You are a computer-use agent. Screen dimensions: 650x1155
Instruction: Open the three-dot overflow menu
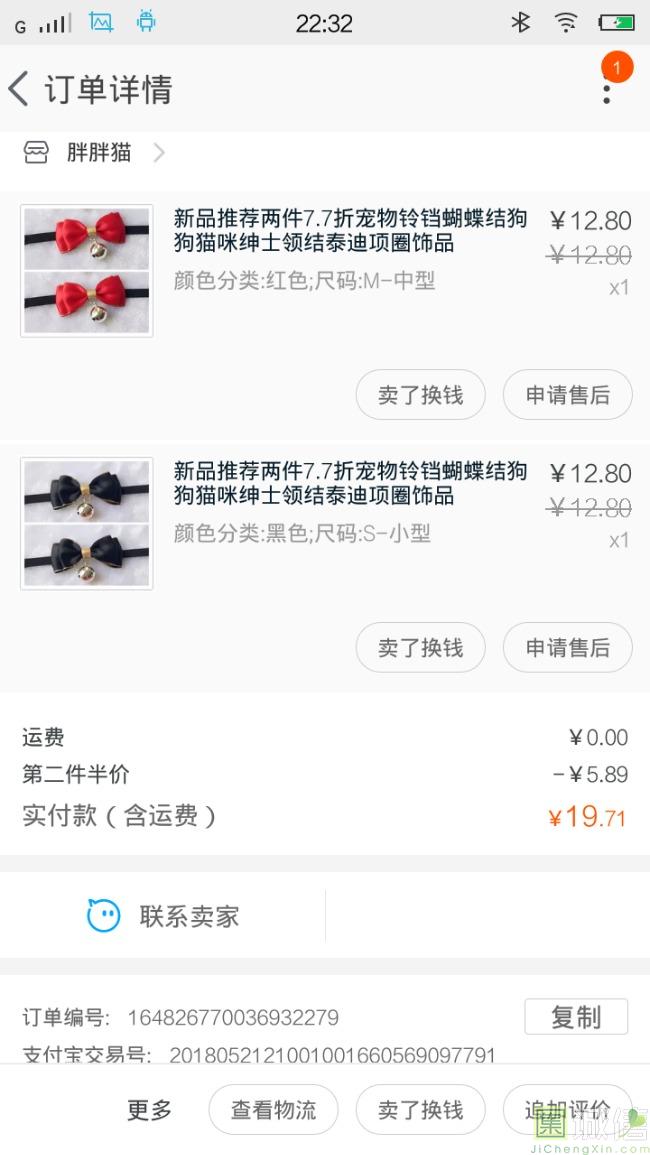606,90
